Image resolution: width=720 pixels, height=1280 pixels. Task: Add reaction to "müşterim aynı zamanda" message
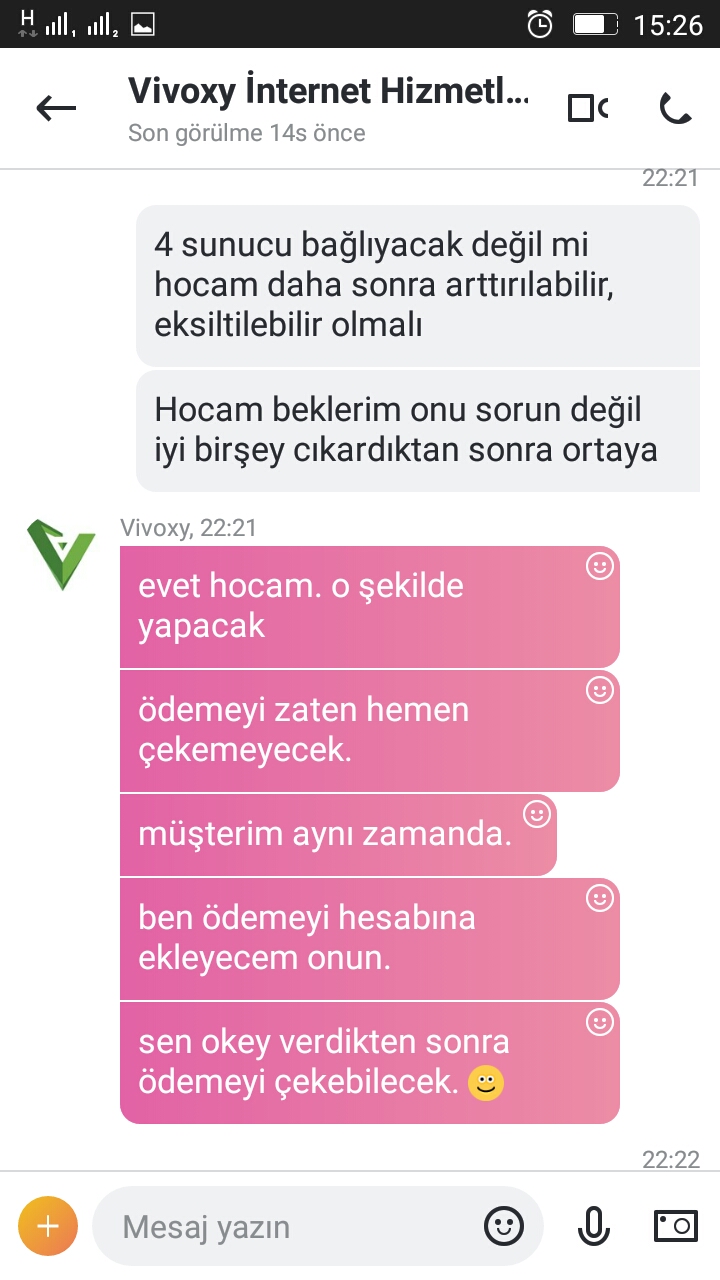click(x=537, y=814)
